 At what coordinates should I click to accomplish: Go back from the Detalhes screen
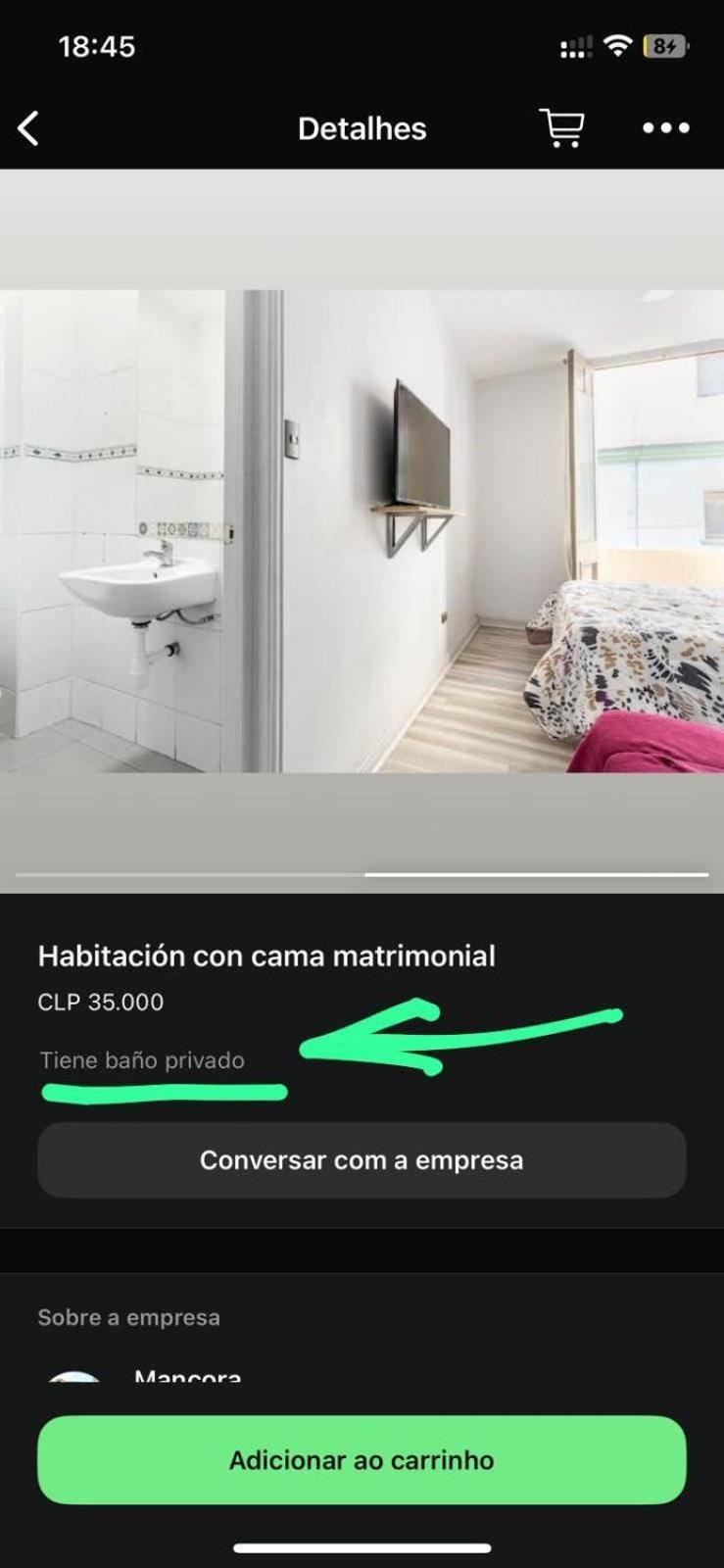(29, 128)
